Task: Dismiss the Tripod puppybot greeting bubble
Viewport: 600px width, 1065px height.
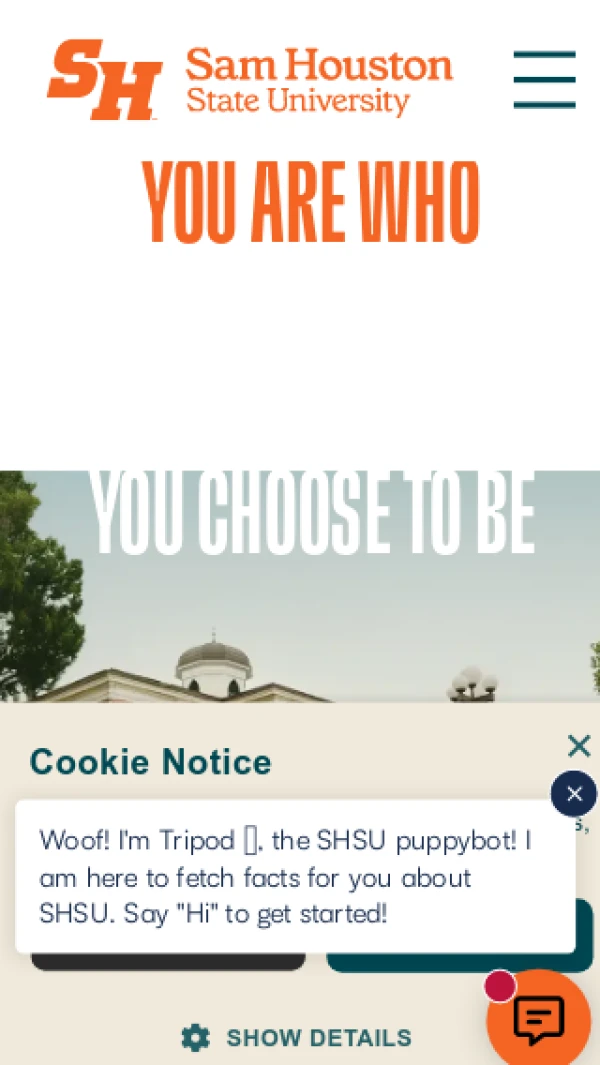Action: pos(574,793)
